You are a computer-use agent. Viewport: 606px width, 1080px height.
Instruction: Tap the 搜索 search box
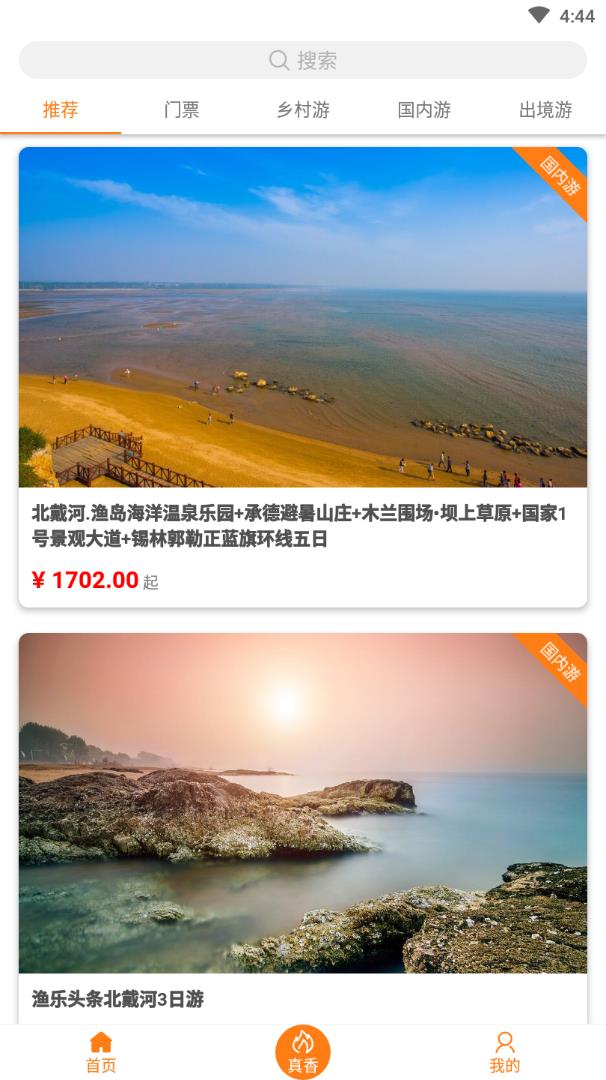click(x=302, y=60)
